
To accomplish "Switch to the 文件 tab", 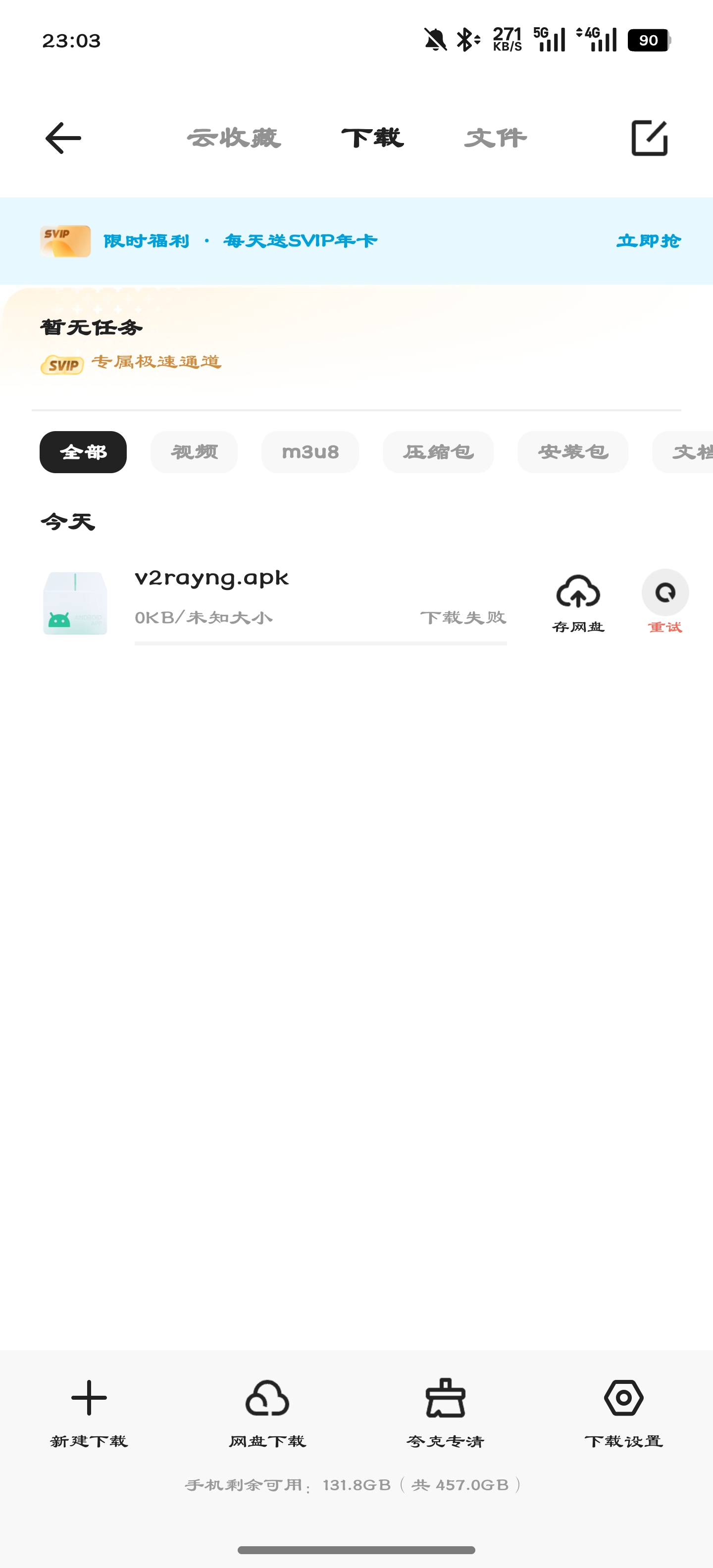I will (x=495, y=138).
